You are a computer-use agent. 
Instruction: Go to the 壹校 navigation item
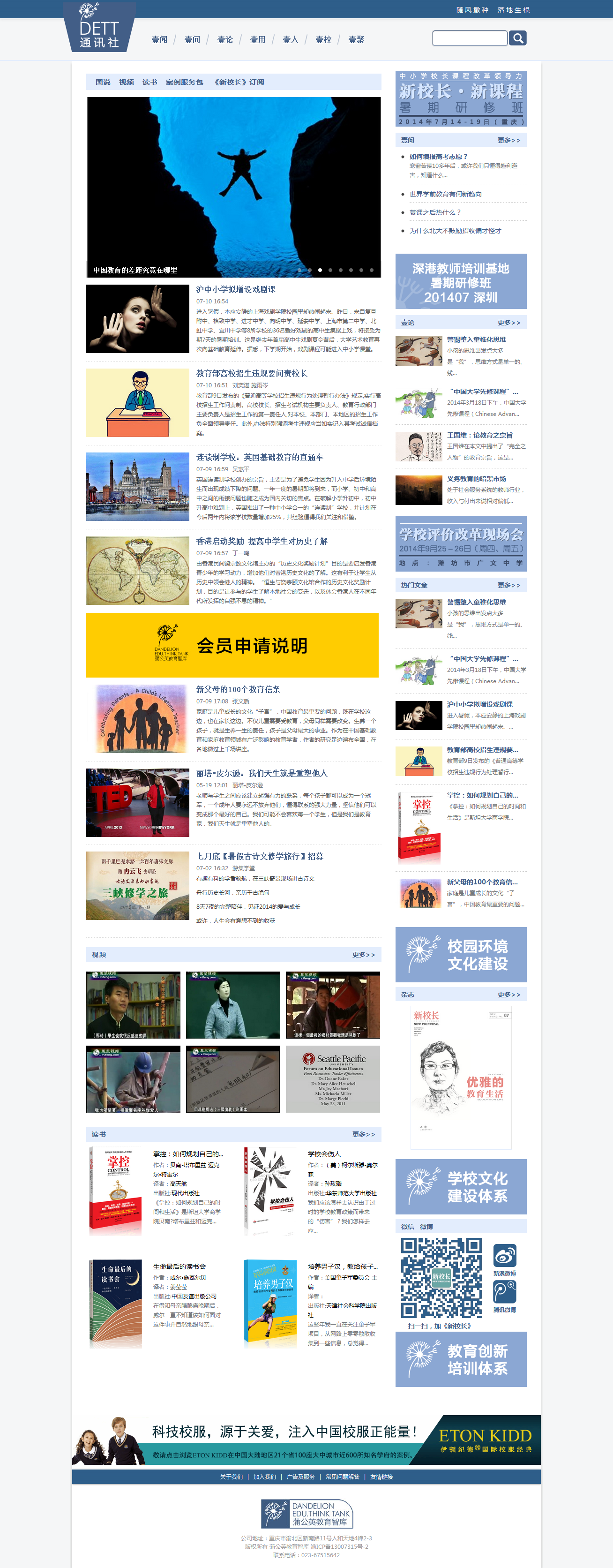coord(323,39)
